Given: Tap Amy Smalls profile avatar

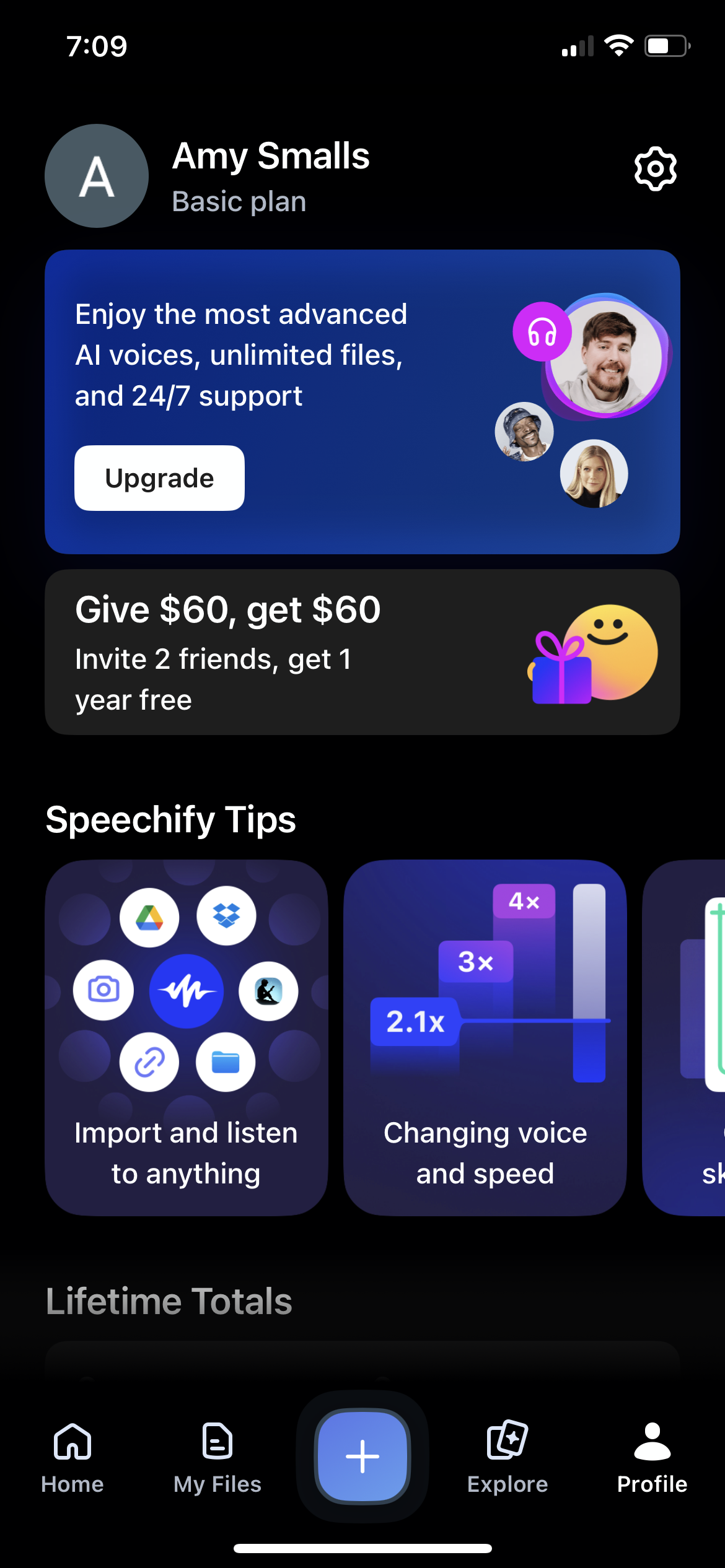Looking at the screenshot, I should tap(95, 176).
